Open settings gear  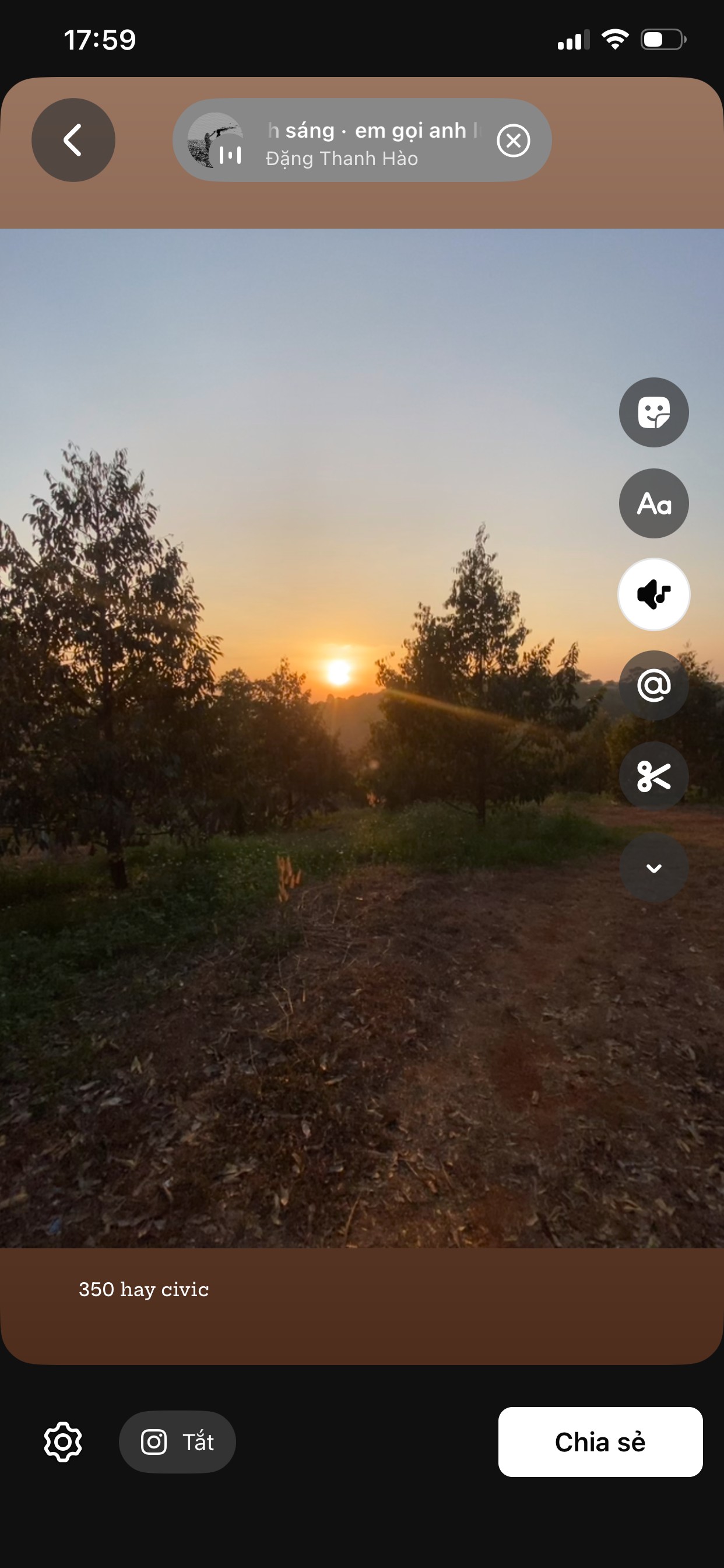(x=63, y=1442)
